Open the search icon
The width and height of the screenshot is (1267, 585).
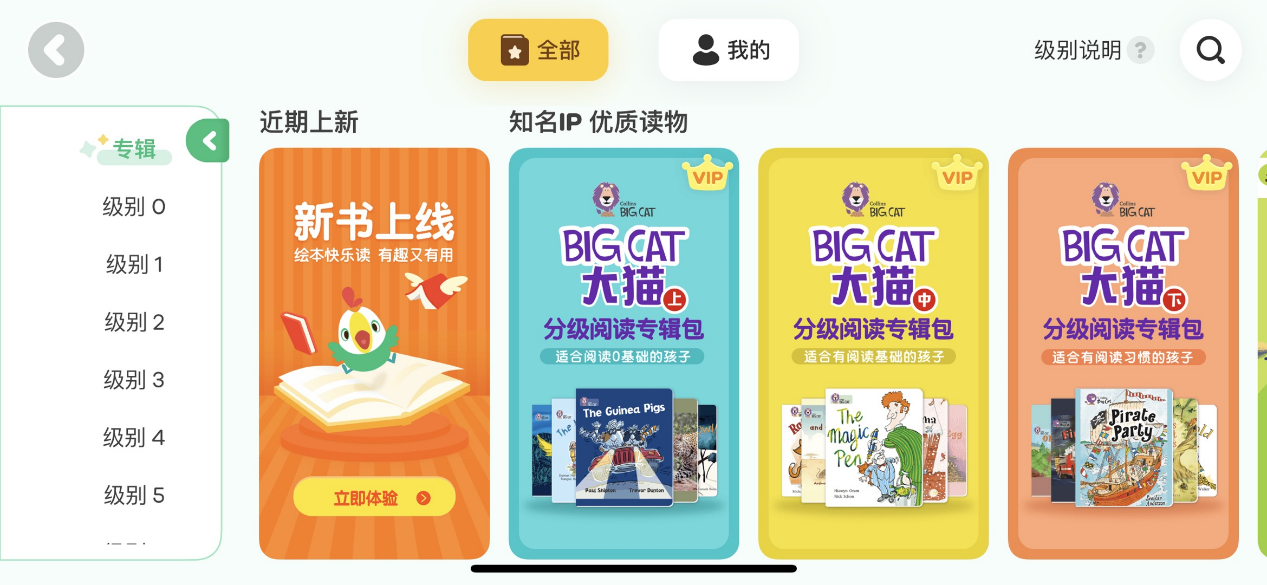(x=1210, y=50)
